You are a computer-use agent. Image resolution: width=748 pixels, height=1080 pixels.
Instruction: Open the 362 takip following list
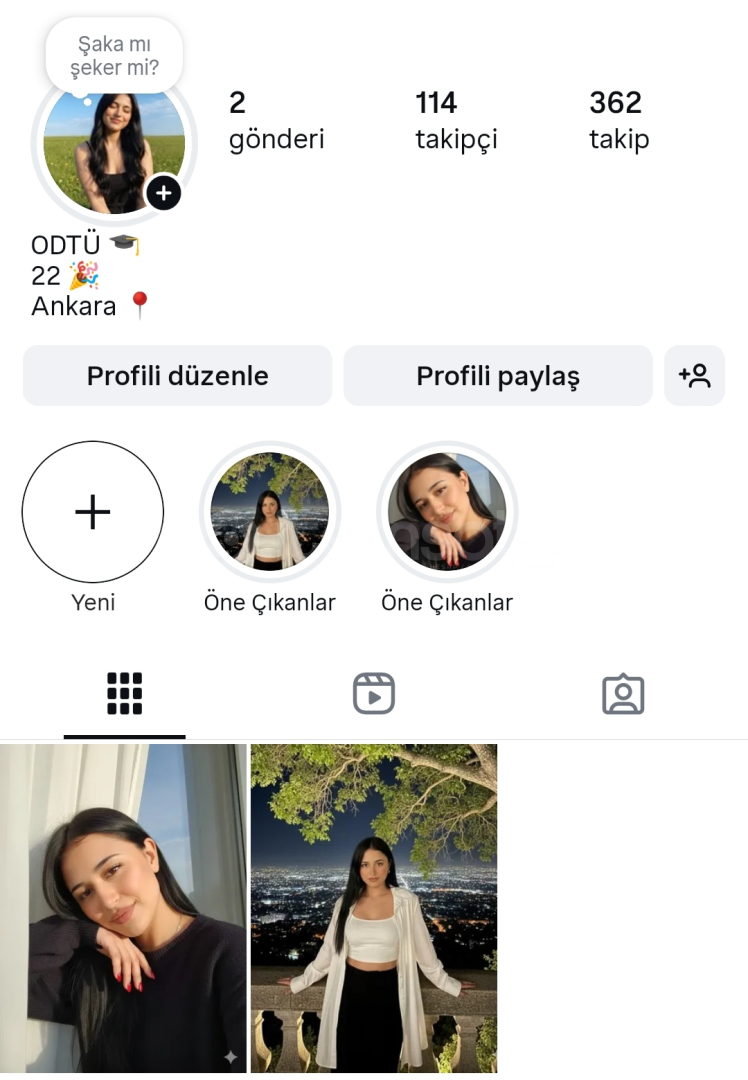[618, 120]
